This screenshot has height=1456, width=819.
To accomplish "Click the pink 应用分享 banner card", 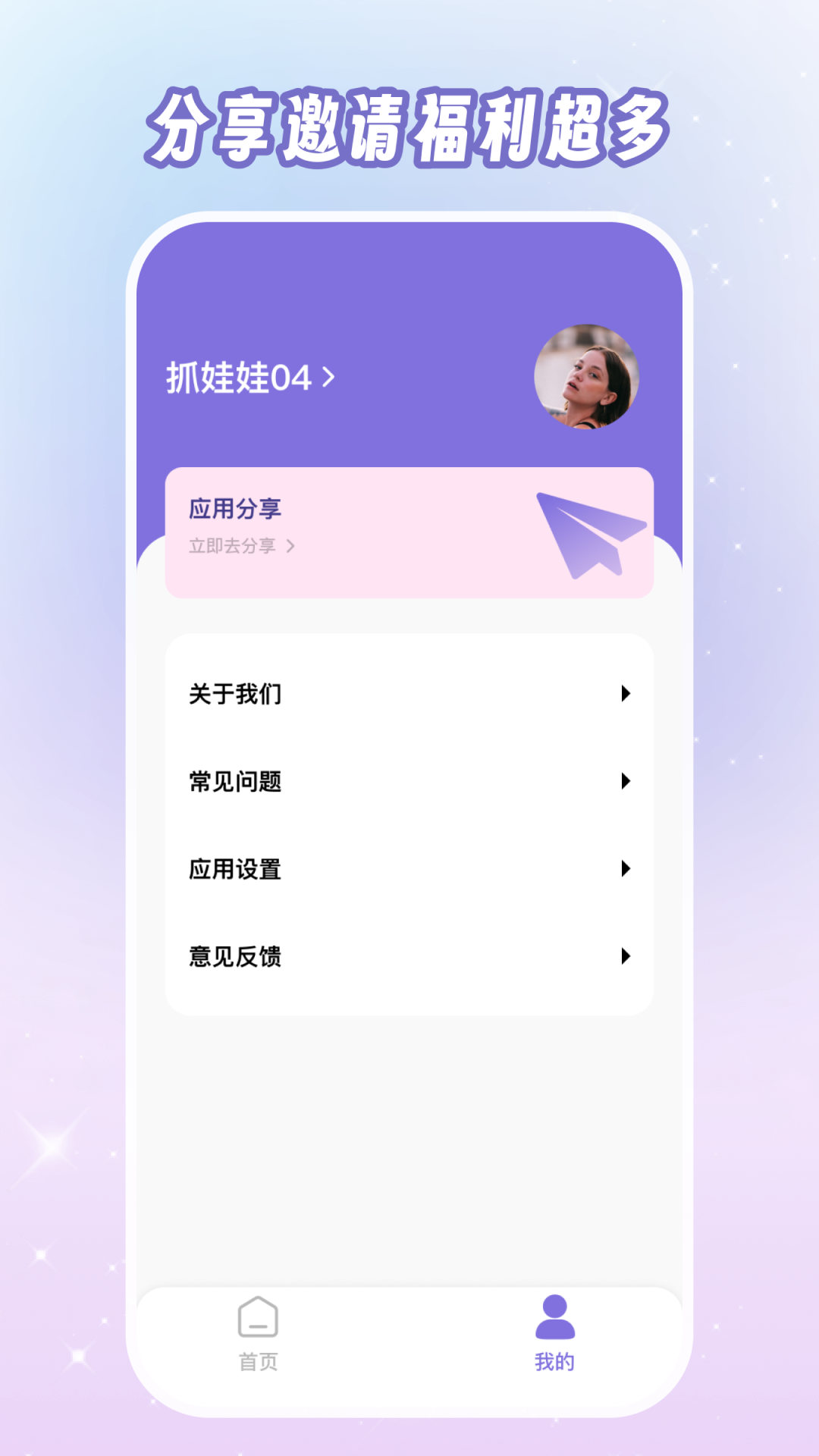I will (409, 531).
